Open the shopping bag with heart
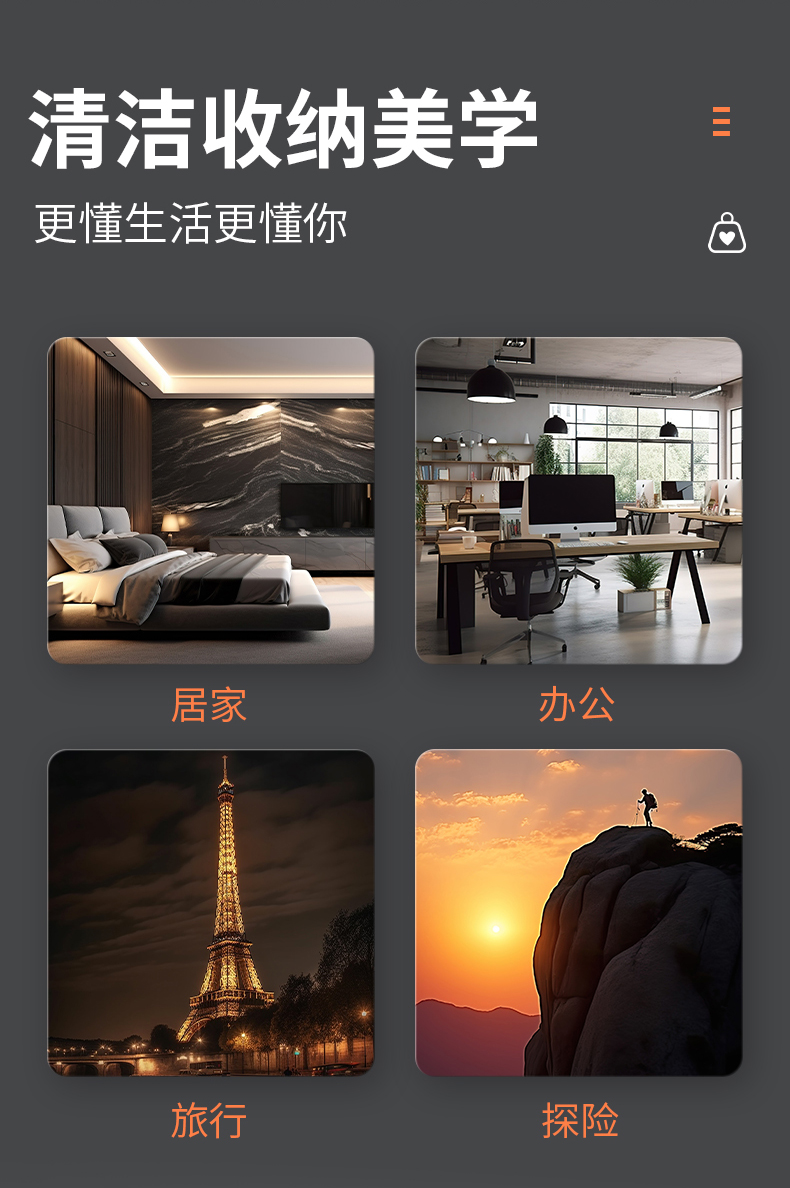The height and width of the screenshot is (1188, 790). (726, 233)
